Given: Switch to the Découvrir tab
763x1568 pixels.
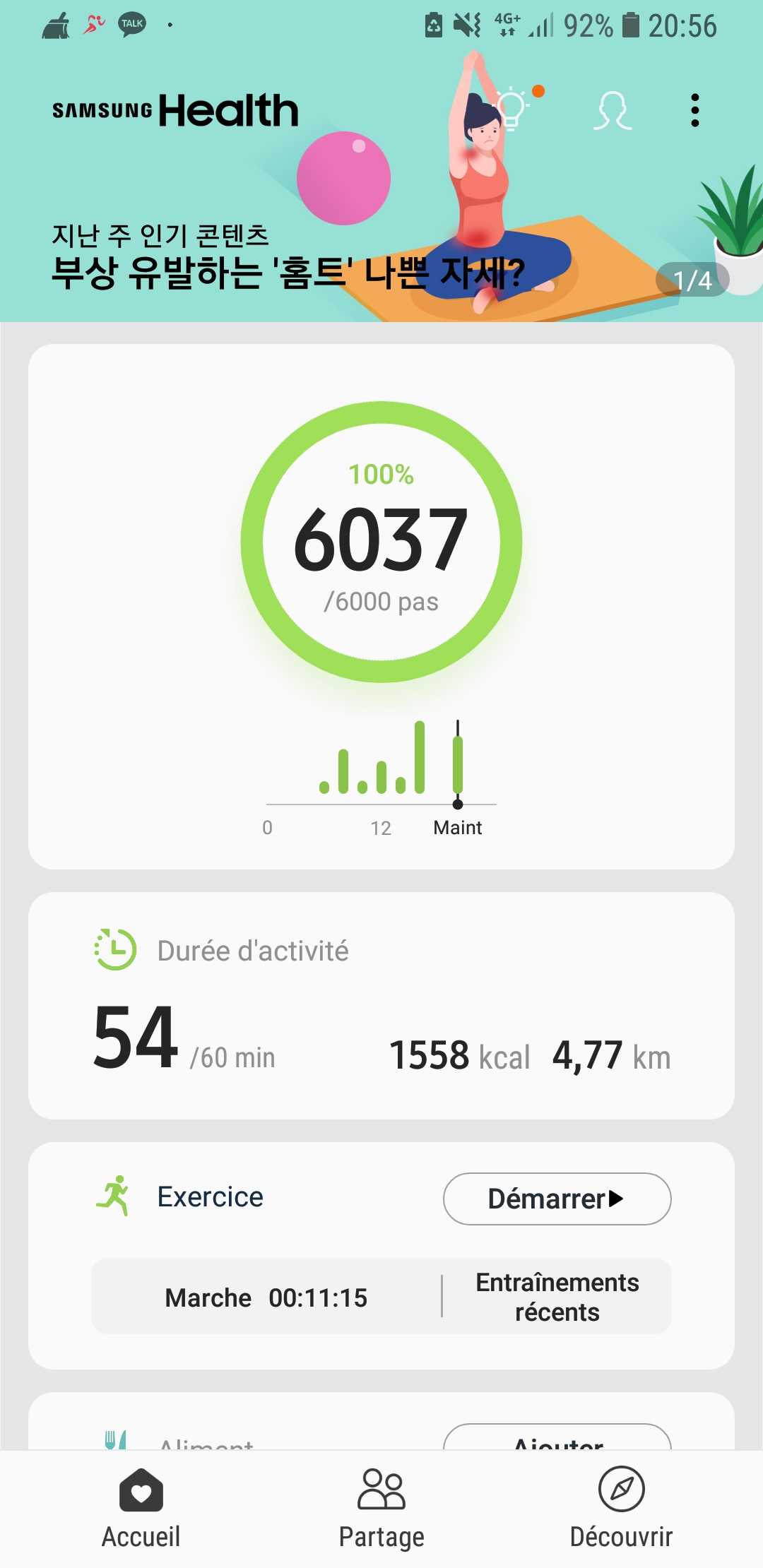Looking at the screenshot, I should (621, 1508).
